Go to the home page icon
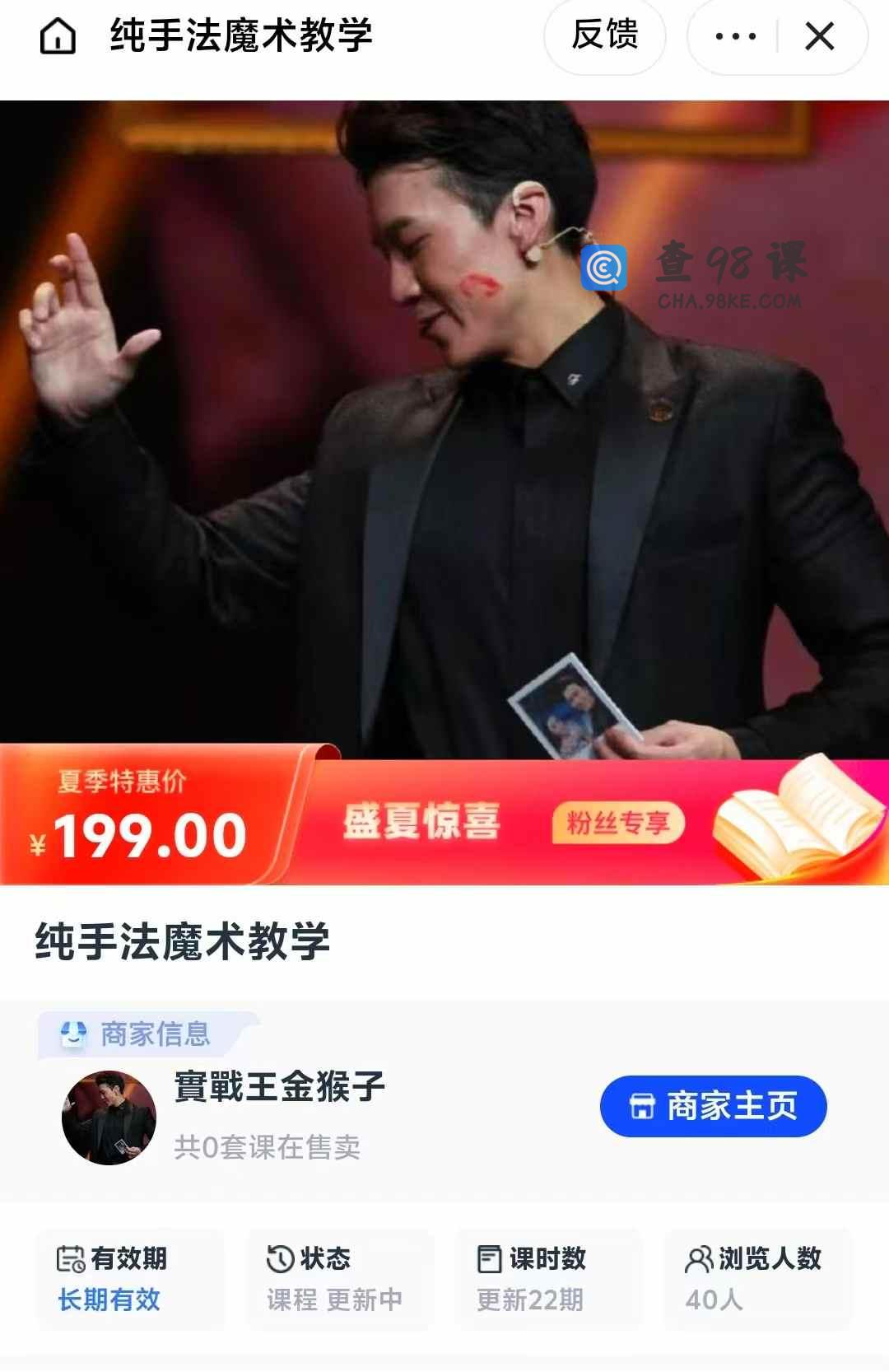 [x=58, y=36]
